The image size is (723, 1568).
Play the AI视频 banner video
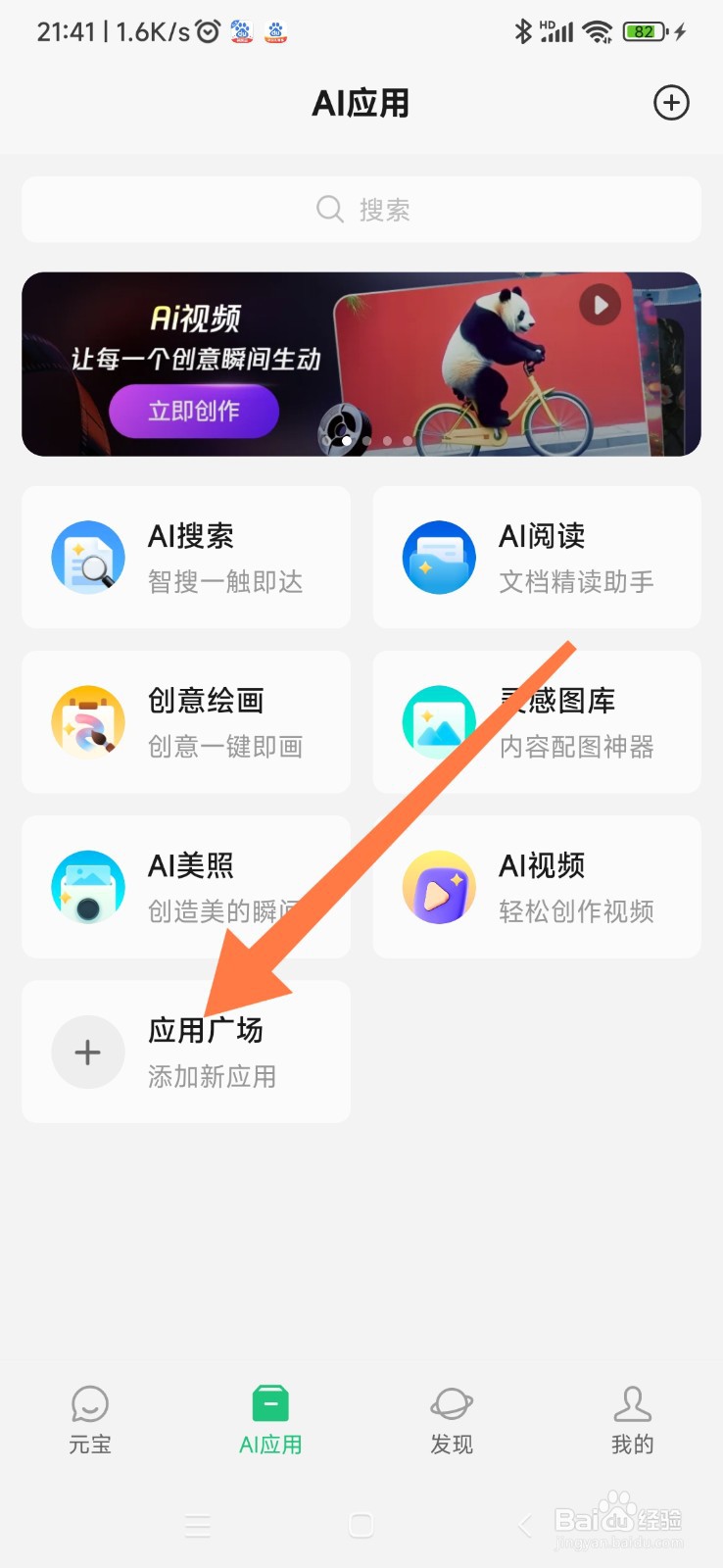pyautogui.click(x=599, y=305)
